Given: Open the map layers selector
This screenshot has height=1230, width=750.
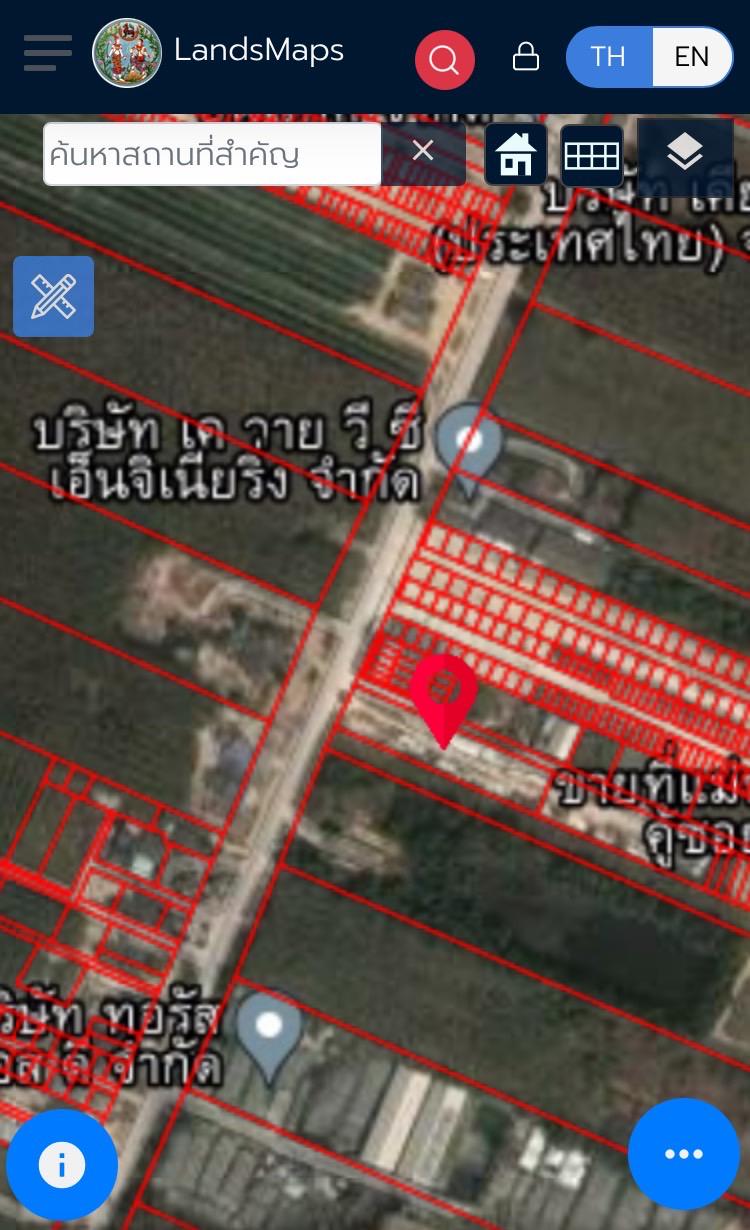Looking at the screenshot, I should click(685, 153).
